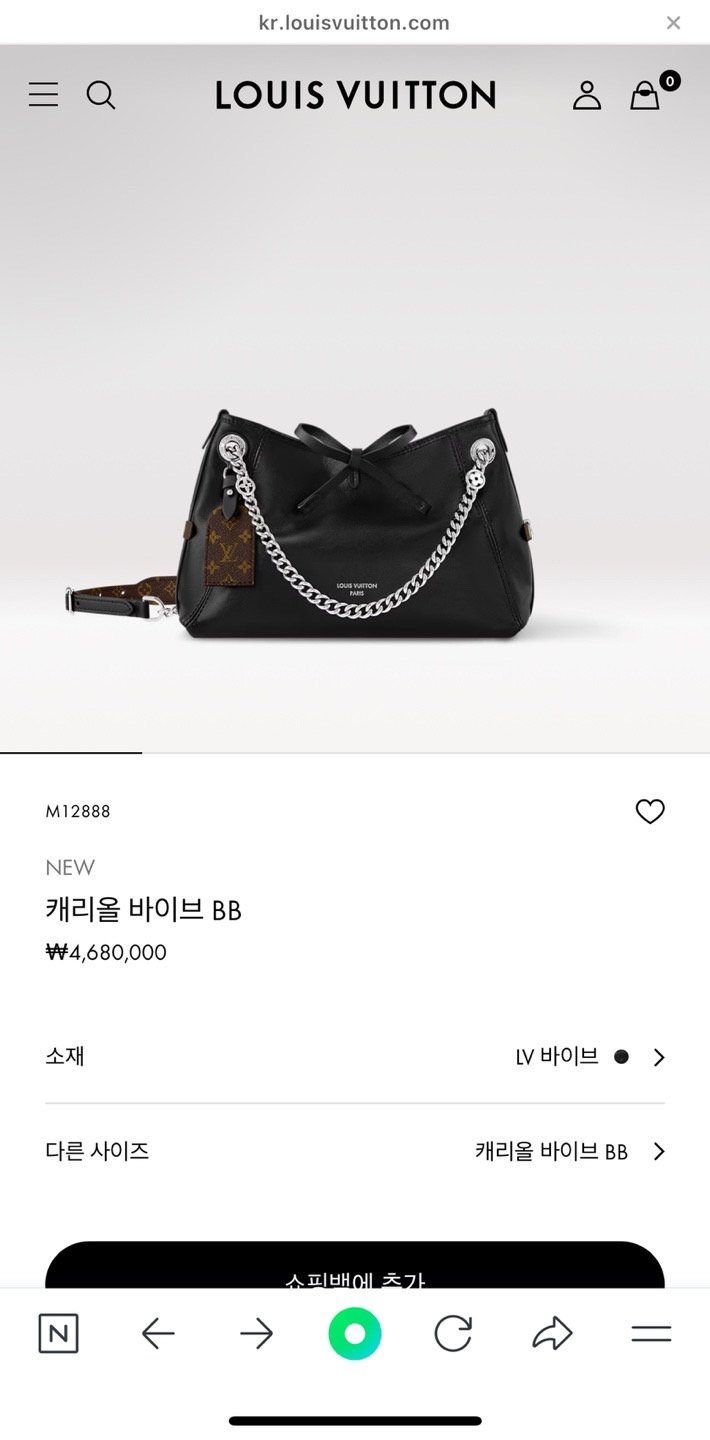This screenshot has width=710, height=1440.
Task: View the shopping bag
Action: tap(647, 95)
